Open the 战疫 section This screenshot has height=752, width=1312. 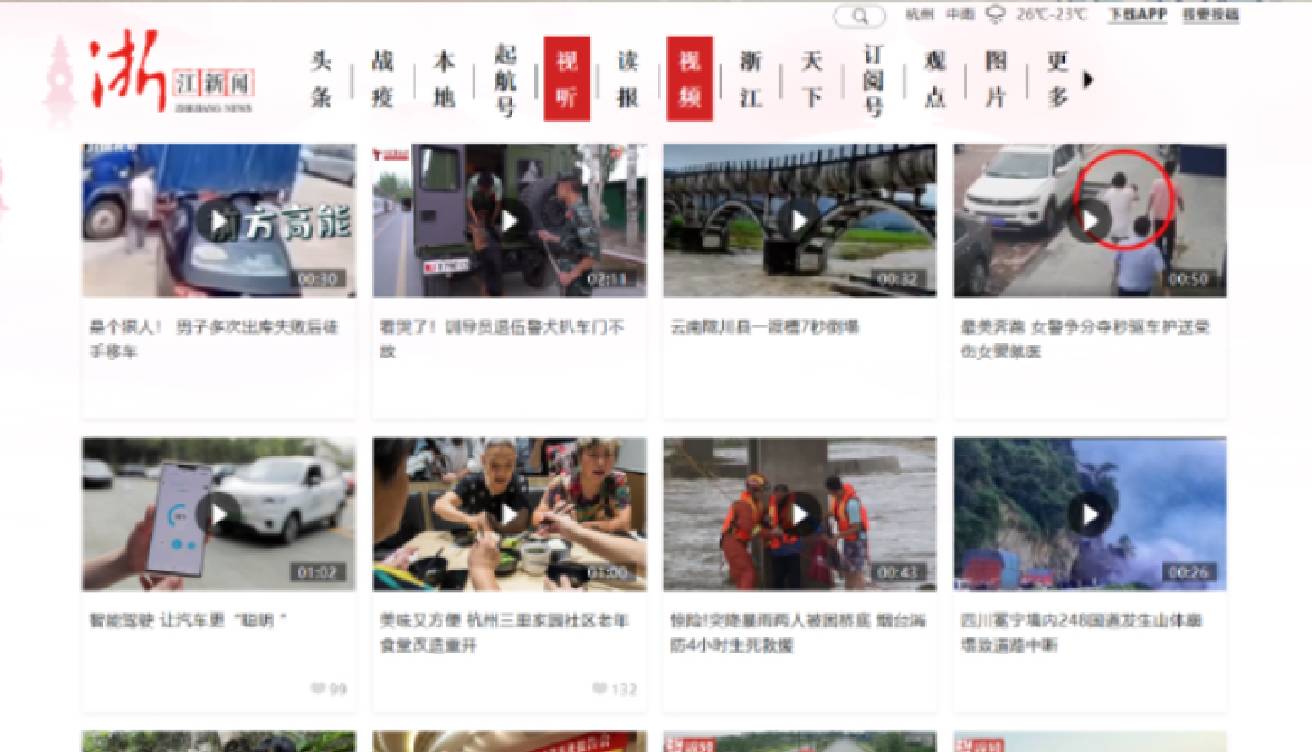click(382, 79)
